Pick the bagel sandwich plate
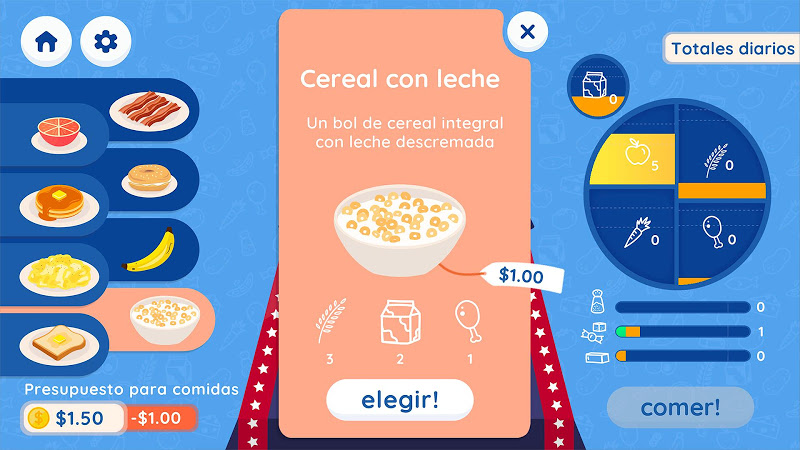Viewport: 800px width, 450px height. point(149,179)
